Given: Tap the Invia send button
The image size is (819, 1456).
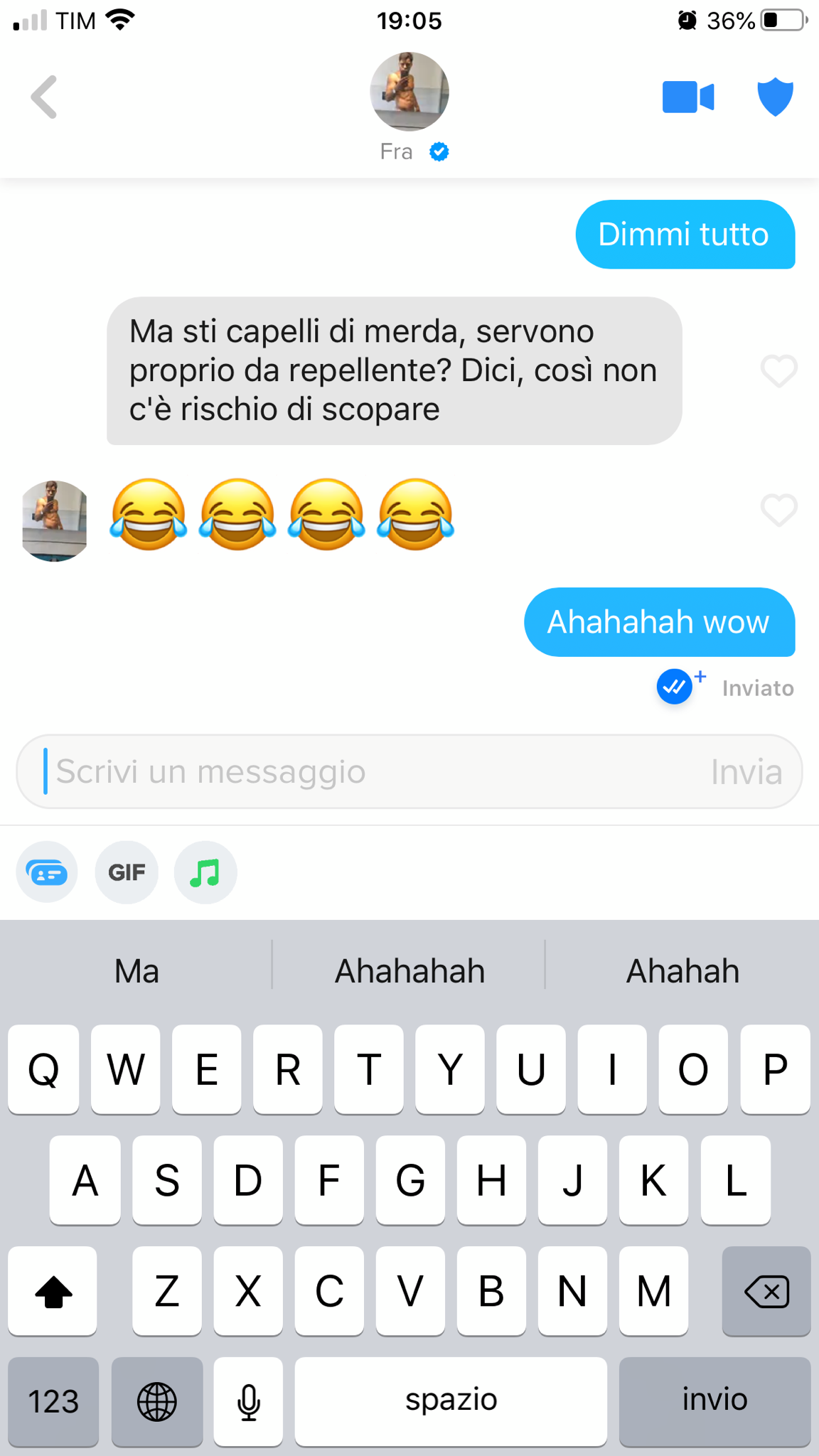Looking at the screenshot, I should pos(746,772).
